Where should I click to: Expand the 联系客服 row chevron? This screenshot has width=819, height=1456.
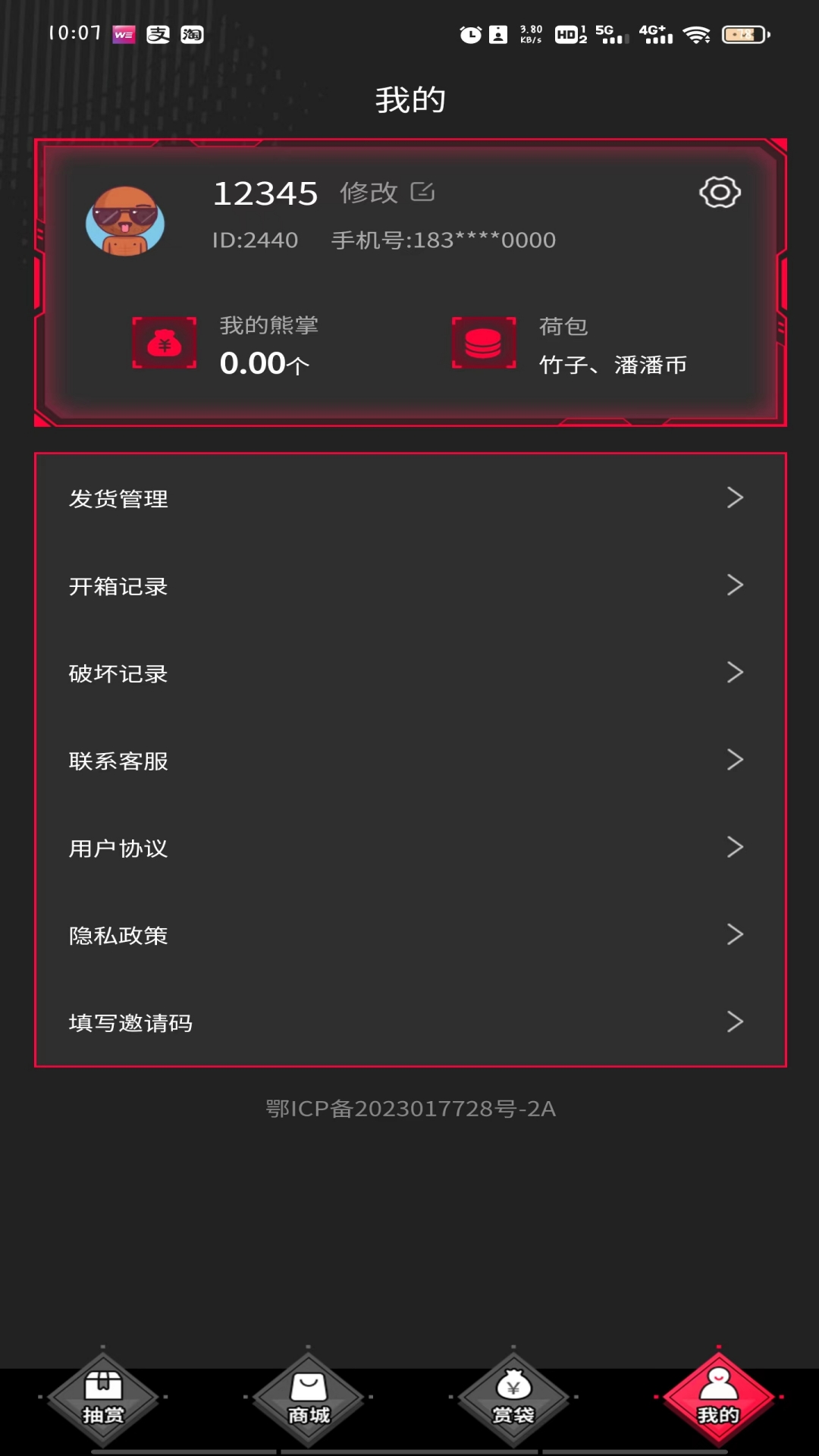pos(734,760)
